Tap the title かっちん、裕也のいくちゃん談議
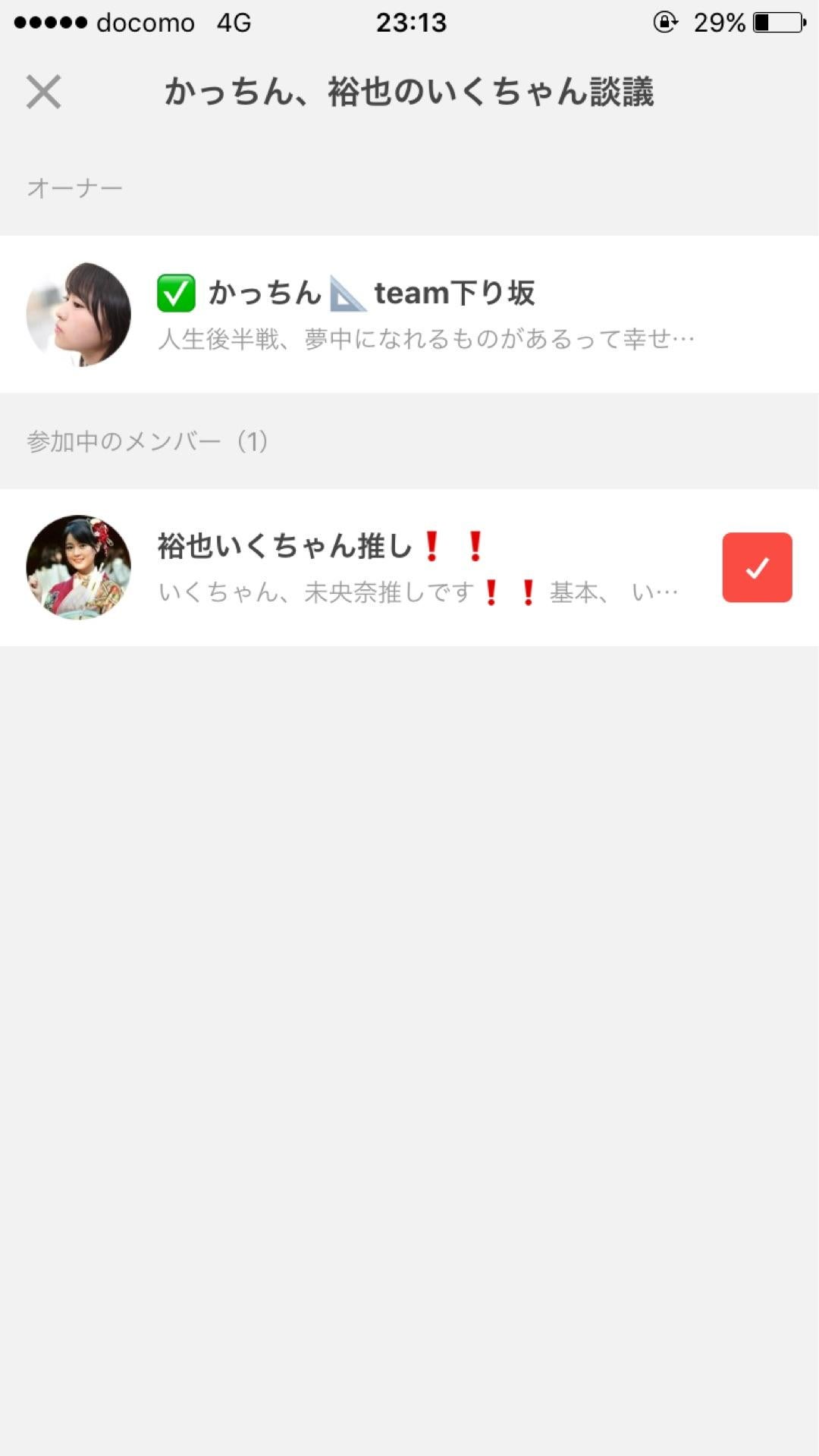Screen dimensions: 819x1456 413,91
